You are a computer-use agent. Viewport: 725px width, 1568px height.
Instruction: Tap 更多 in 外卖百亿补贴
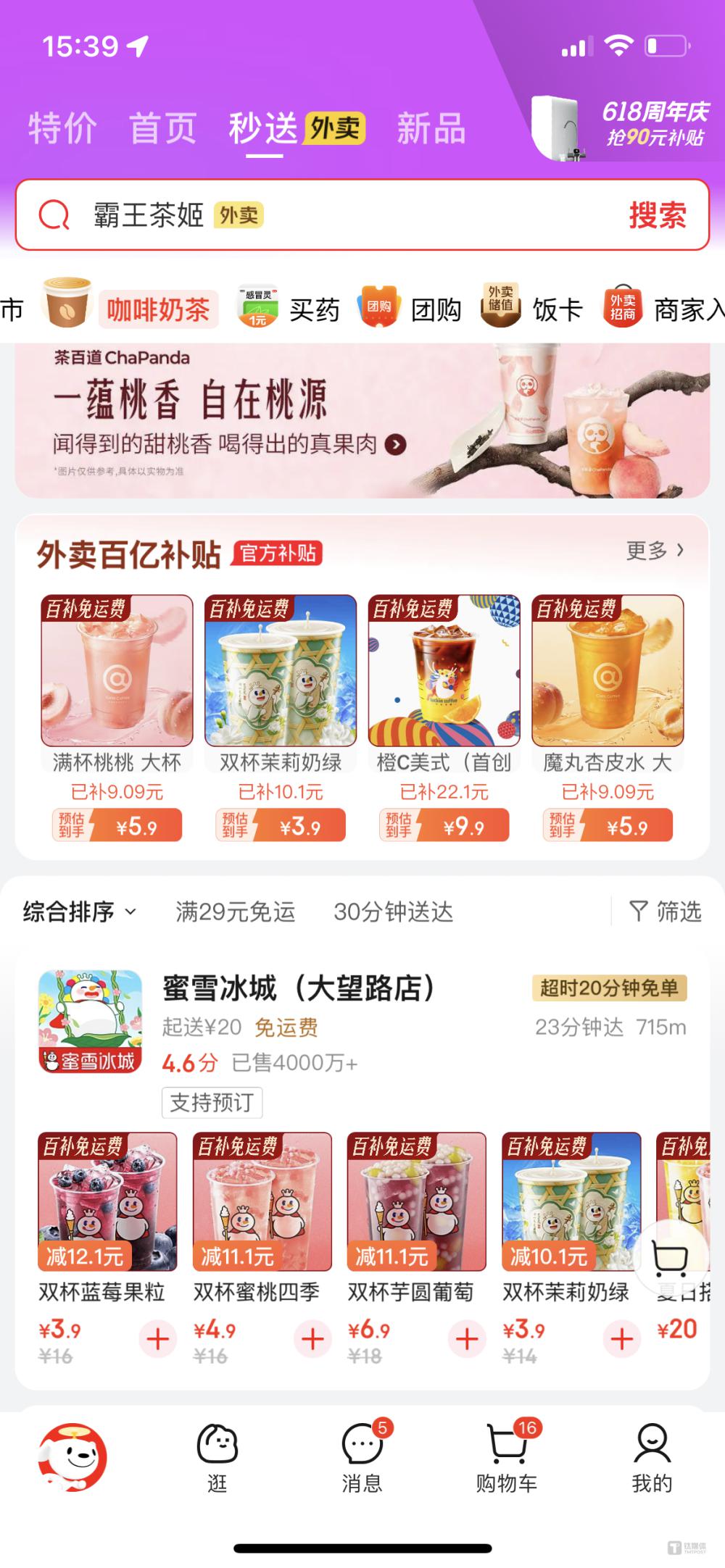(655, 551)
